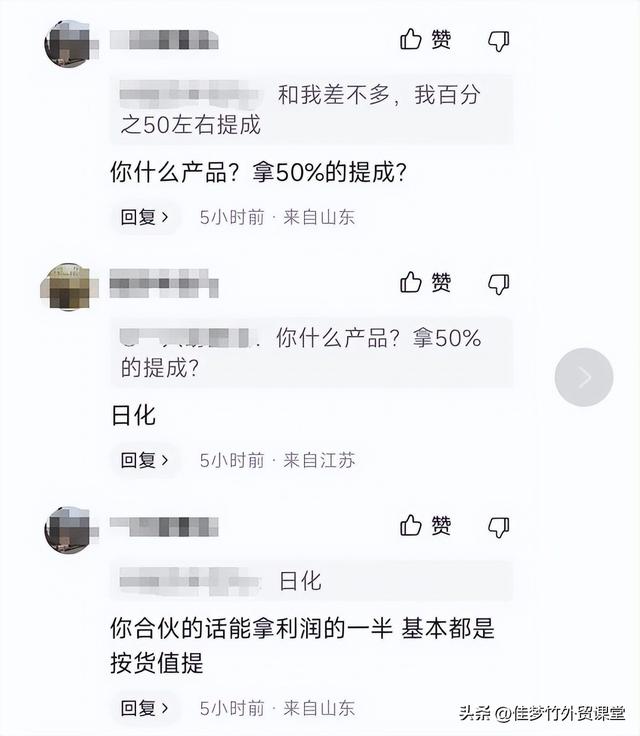Go to next image with the arrow button
The width and height of the screenshot is (640, 736).
(584, 377)
